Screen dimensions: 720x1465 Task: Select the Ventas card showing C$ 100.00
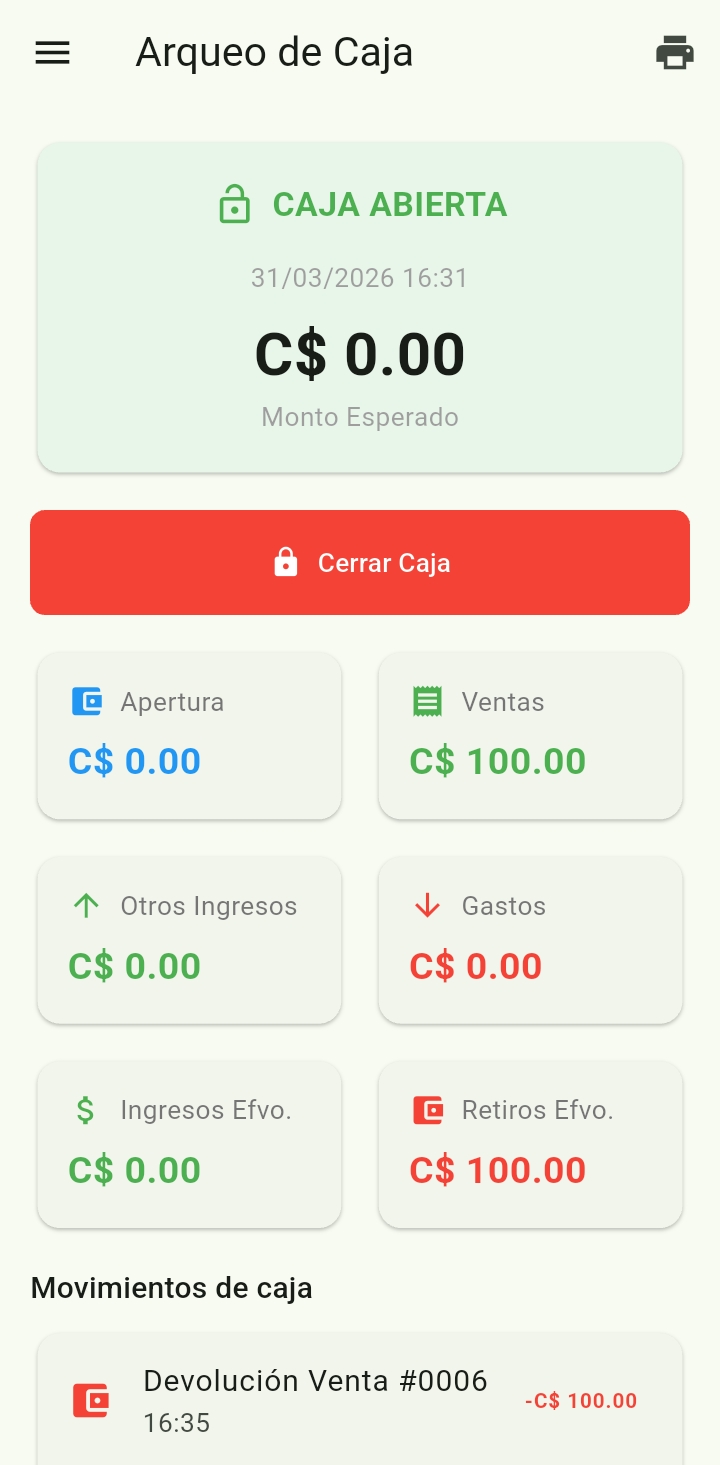(530, 735)
